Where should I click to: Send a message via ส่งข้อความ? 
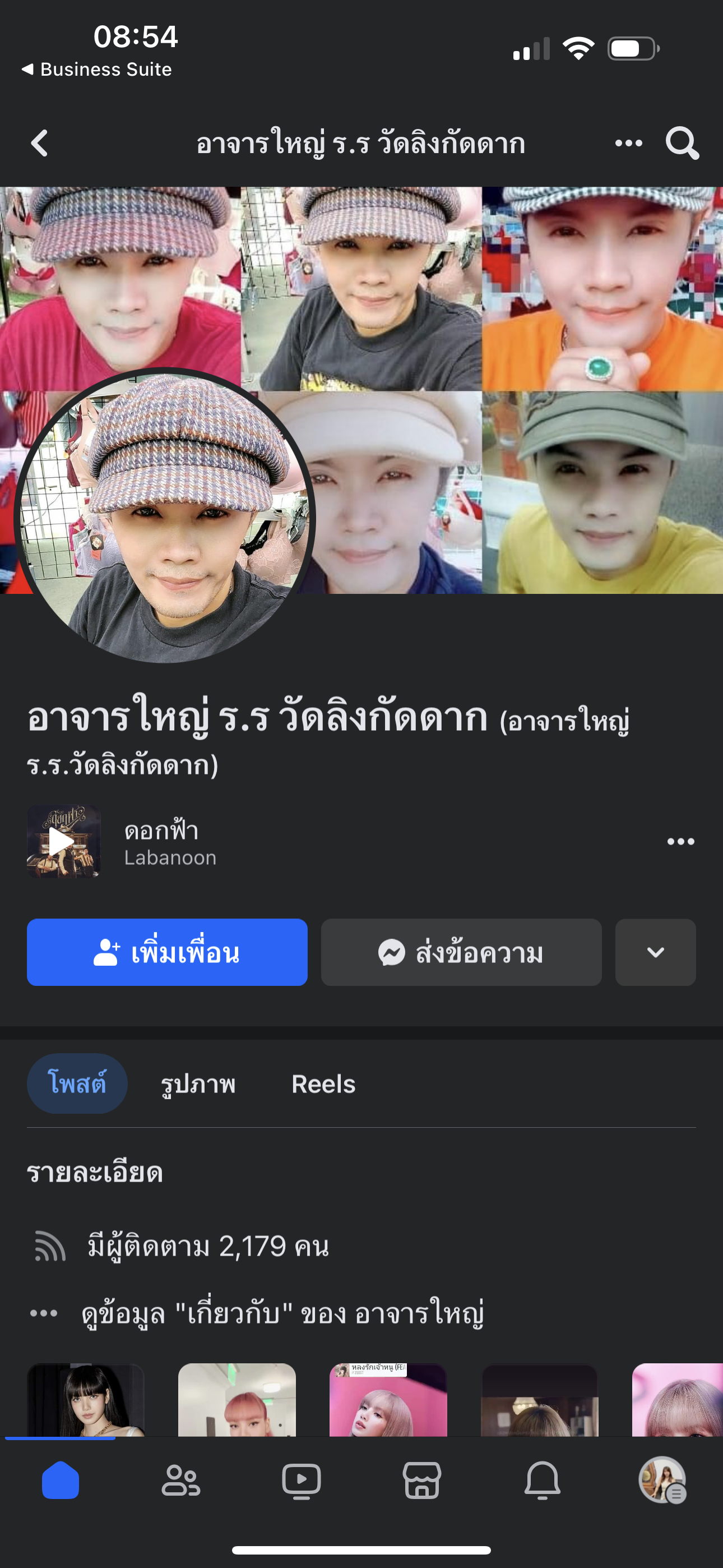tap(461, 952)
